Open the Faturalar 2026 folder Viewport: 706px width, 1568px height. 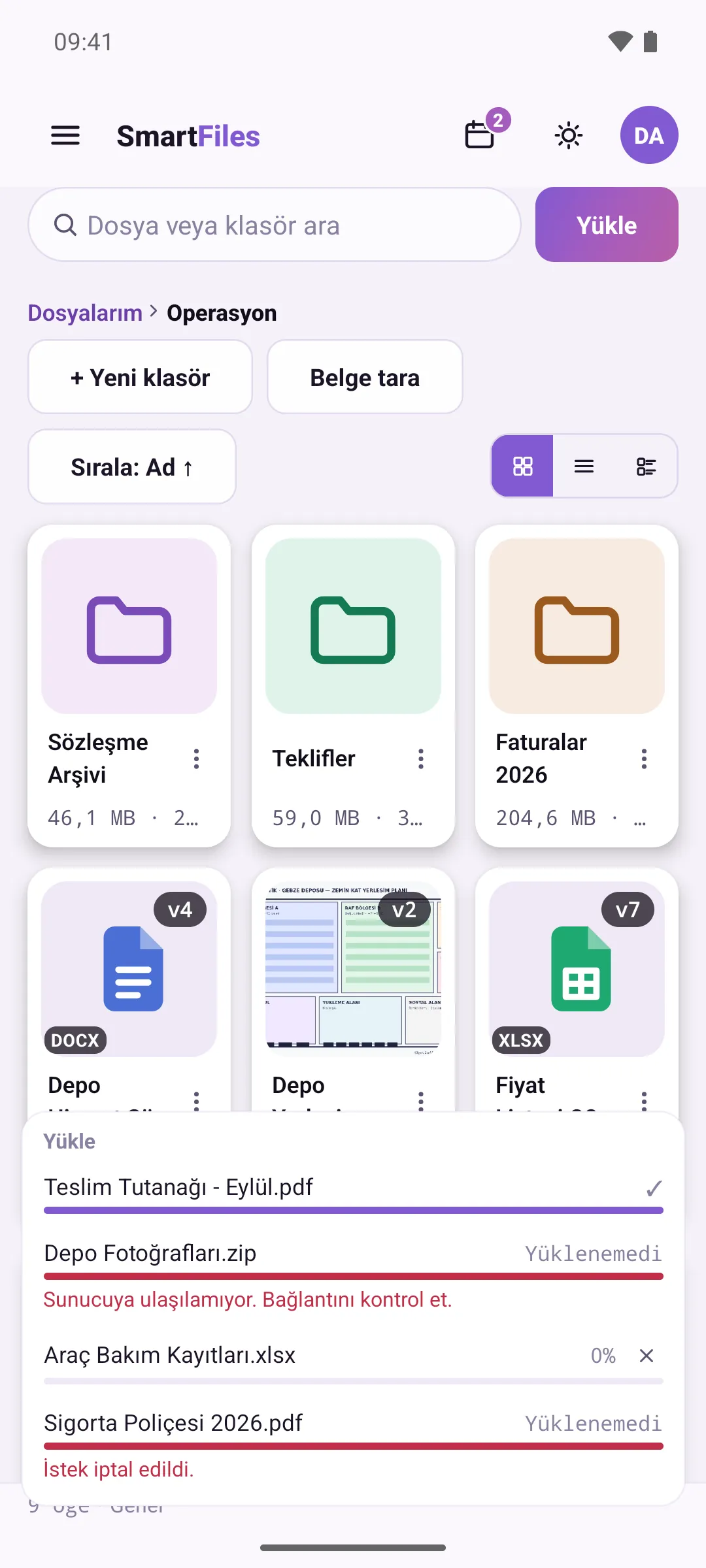pyautogui.click(x=577, y=686)
